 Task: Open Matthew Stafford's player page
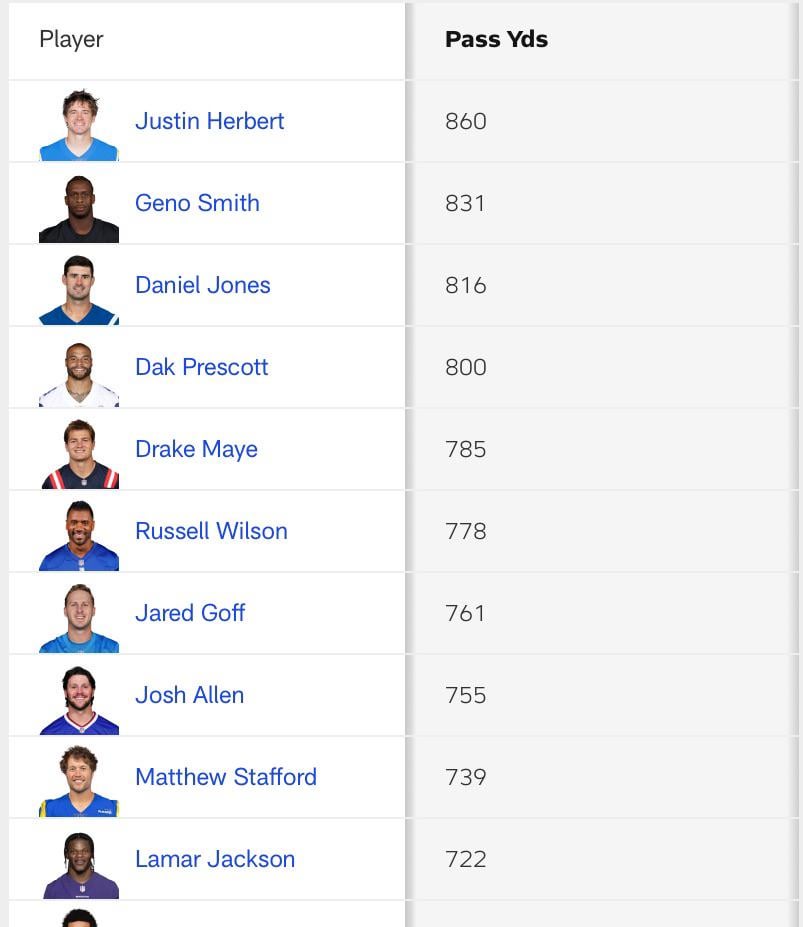(226, 777)
